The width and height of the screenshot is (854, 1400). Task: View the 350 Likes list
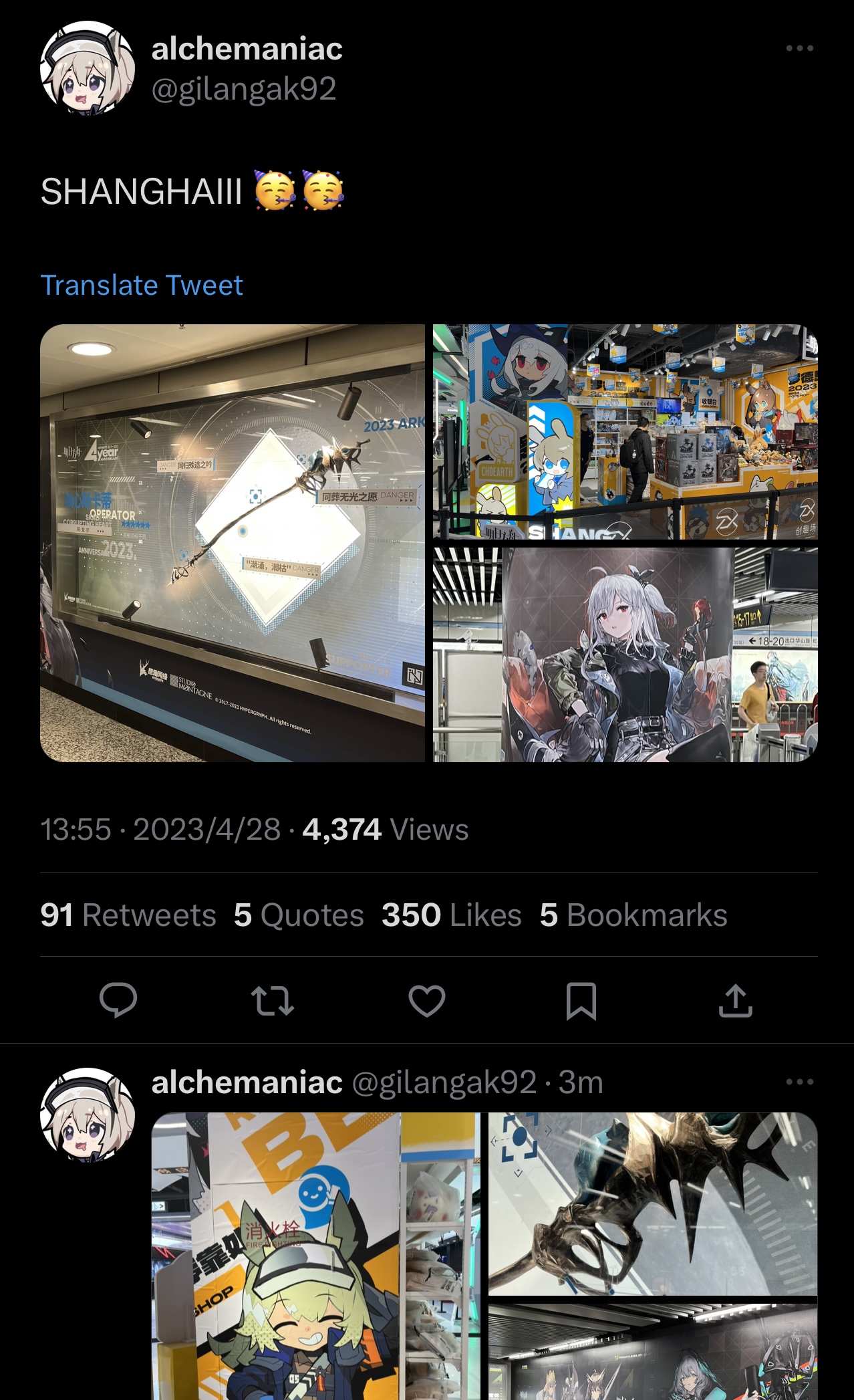click(x=451, y=915)
